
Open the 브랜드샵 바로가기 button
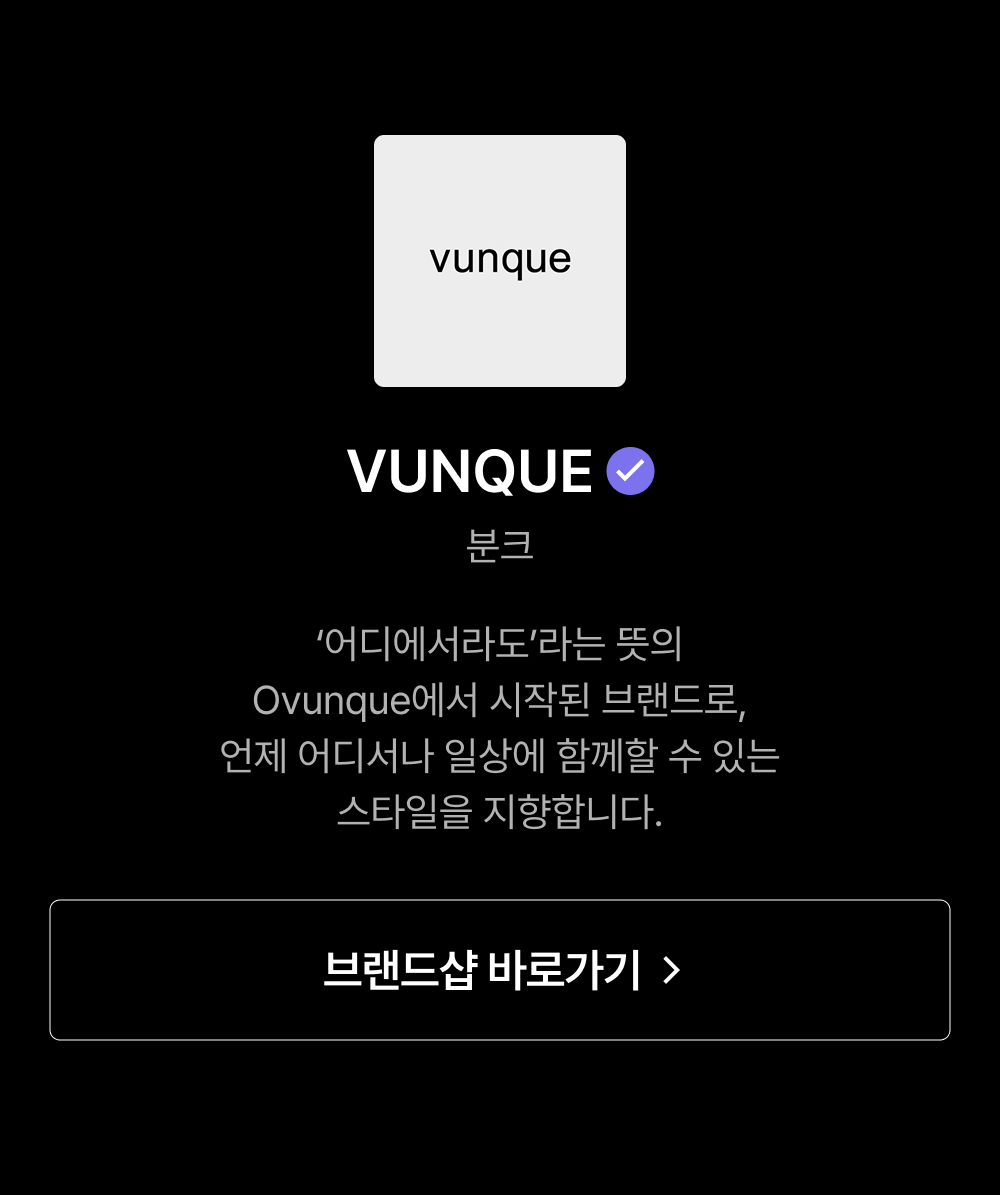(x=500, y=969)
